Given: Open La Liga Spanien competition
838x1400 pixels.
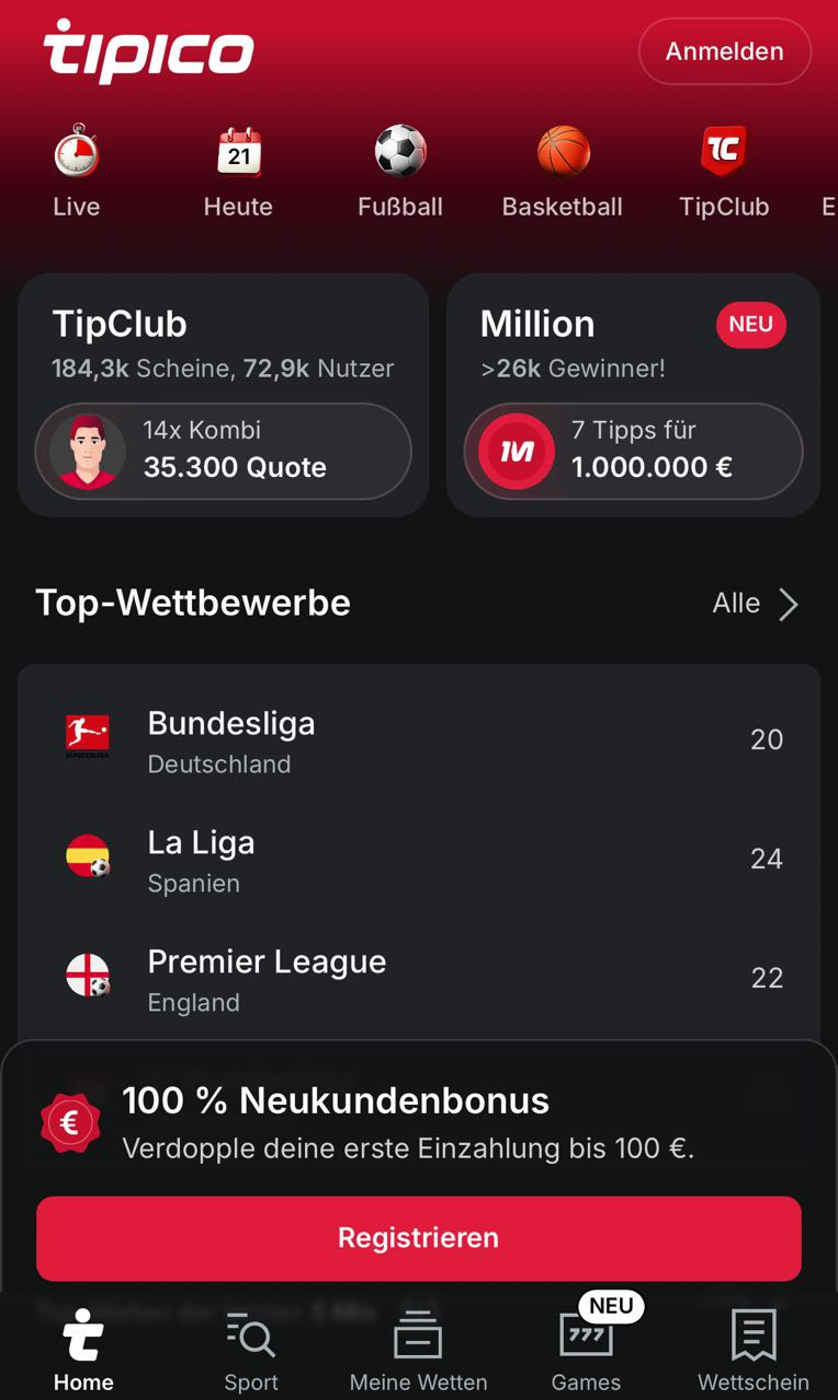Looking at the screenshot, I should point(418,859).
